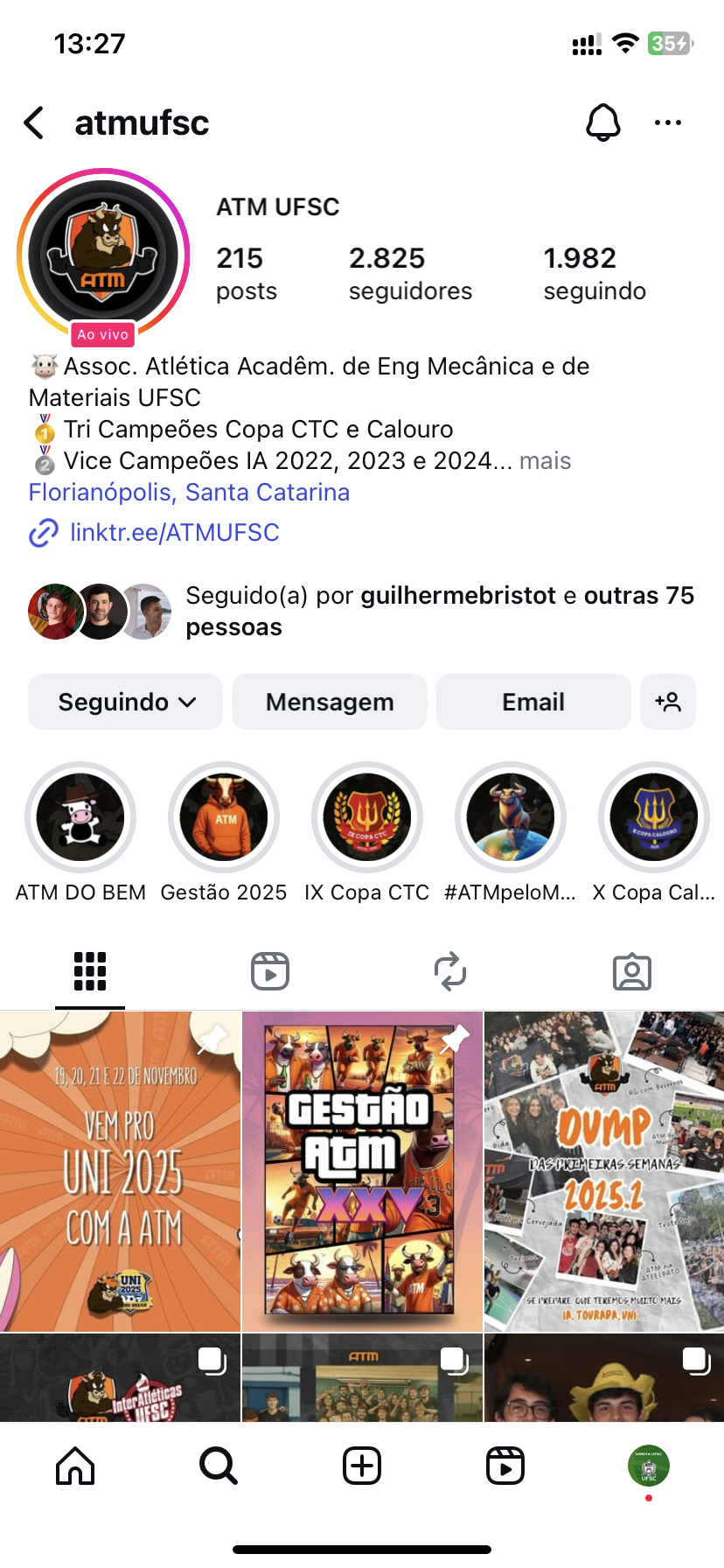Open the IX Copa CTC highlight

pyautogui.click(x=367, y=818)
